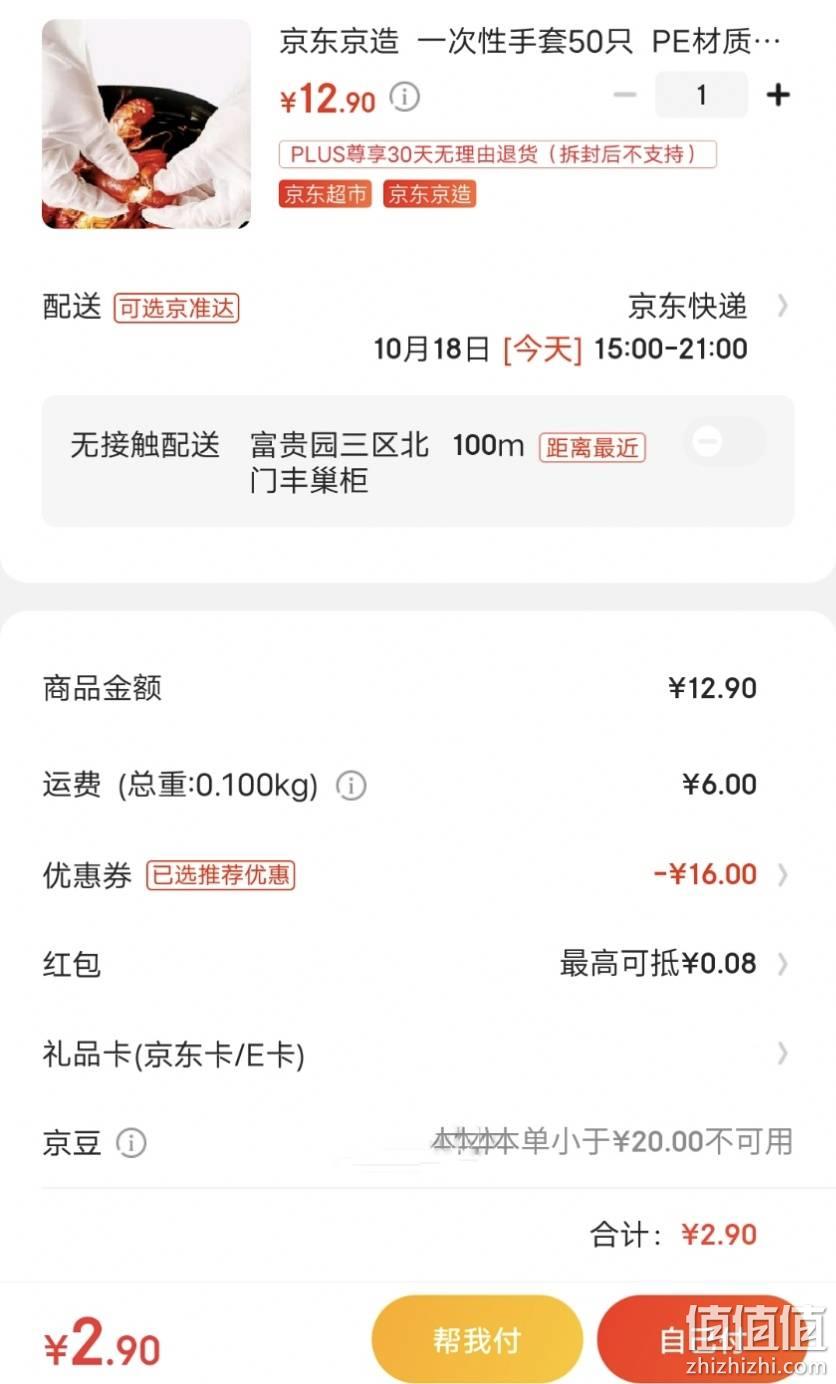836x1384 pixels.
Task: Open 礼品卡 gift card options
Action: coord(418,1053)
